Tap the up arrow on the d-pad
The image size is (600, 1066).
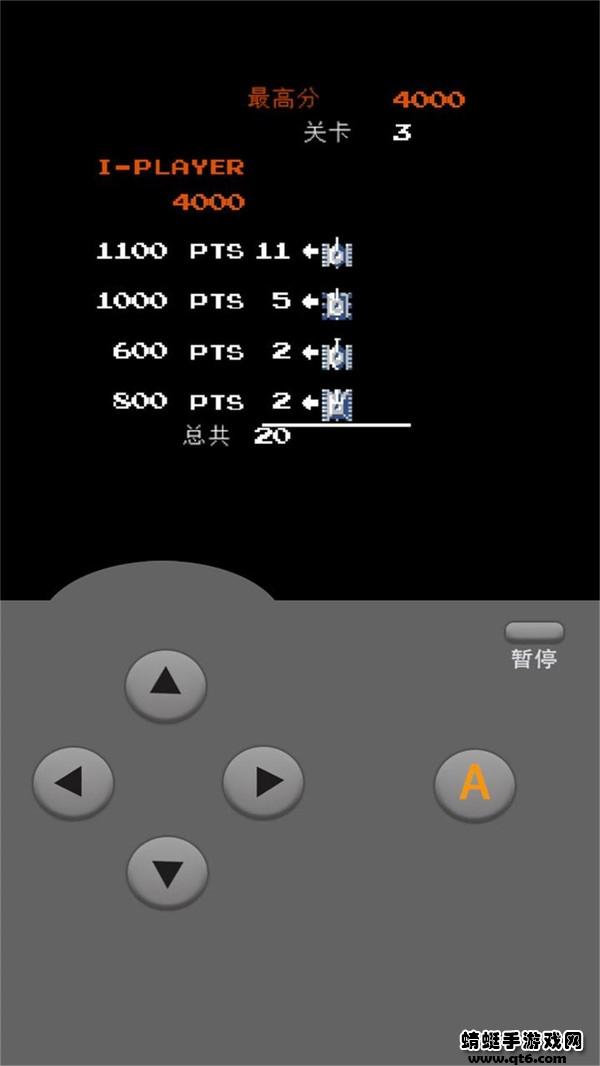[166, 684]
